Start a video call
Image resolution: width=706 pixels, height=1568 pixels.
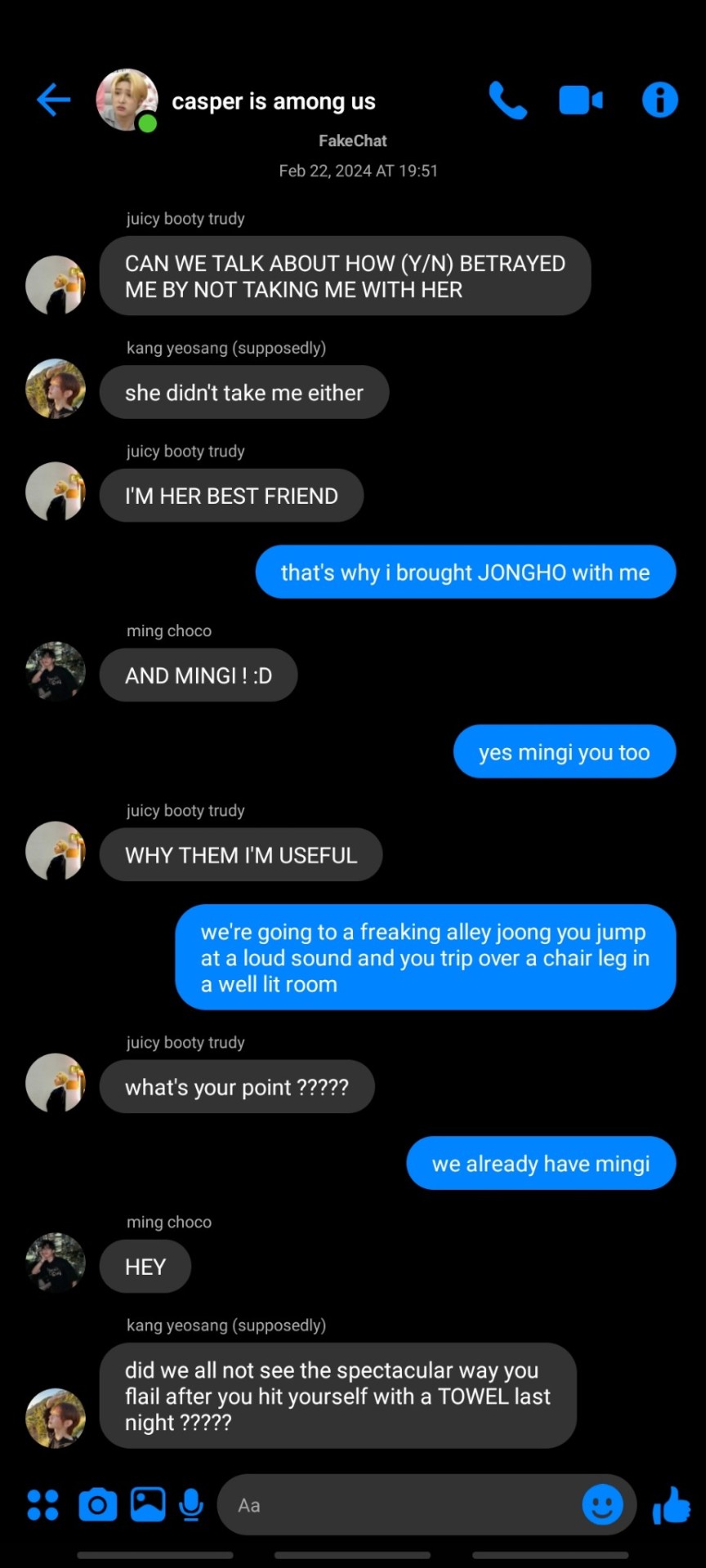[x=581, y=100]
